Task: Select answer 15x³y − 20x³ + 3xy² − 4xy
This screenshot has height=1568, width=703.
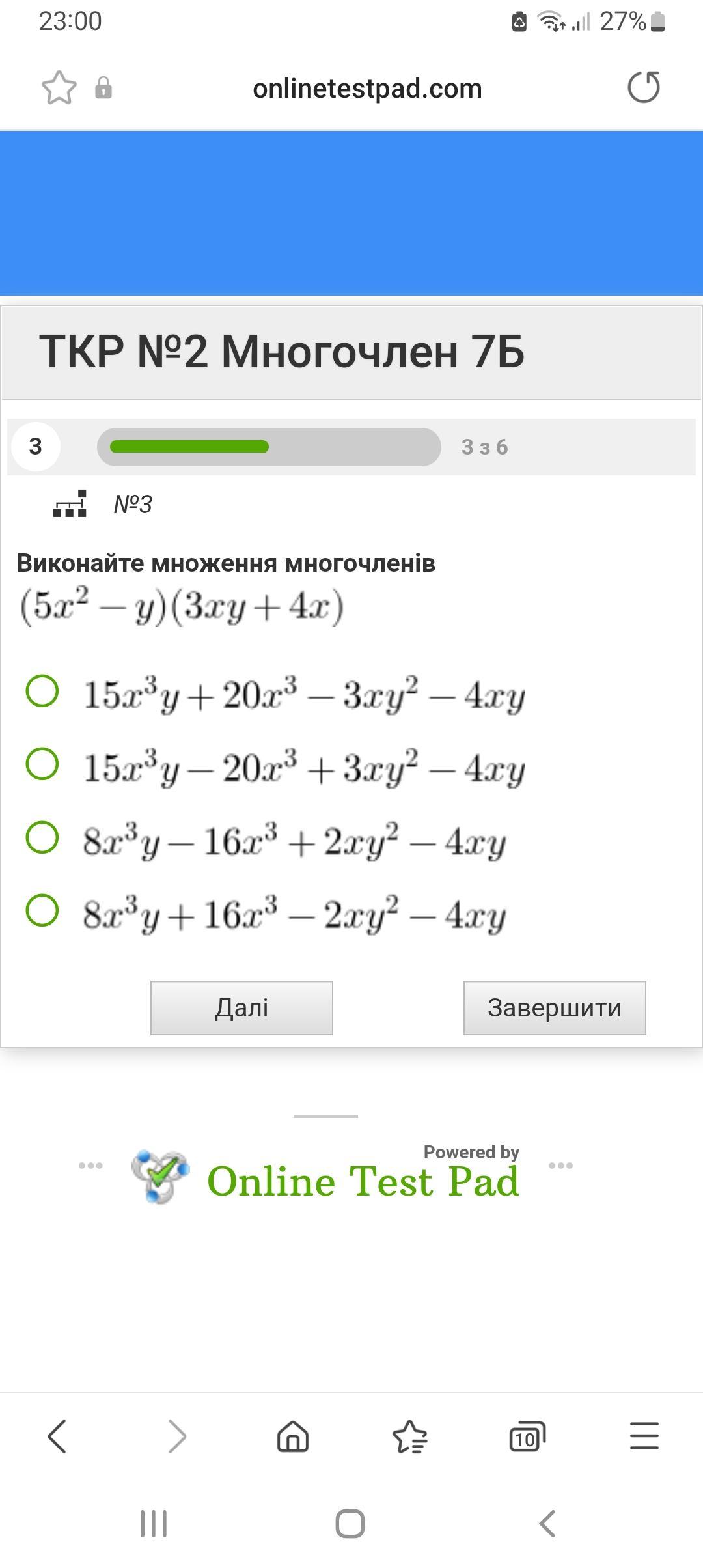Action: (42, 764)
